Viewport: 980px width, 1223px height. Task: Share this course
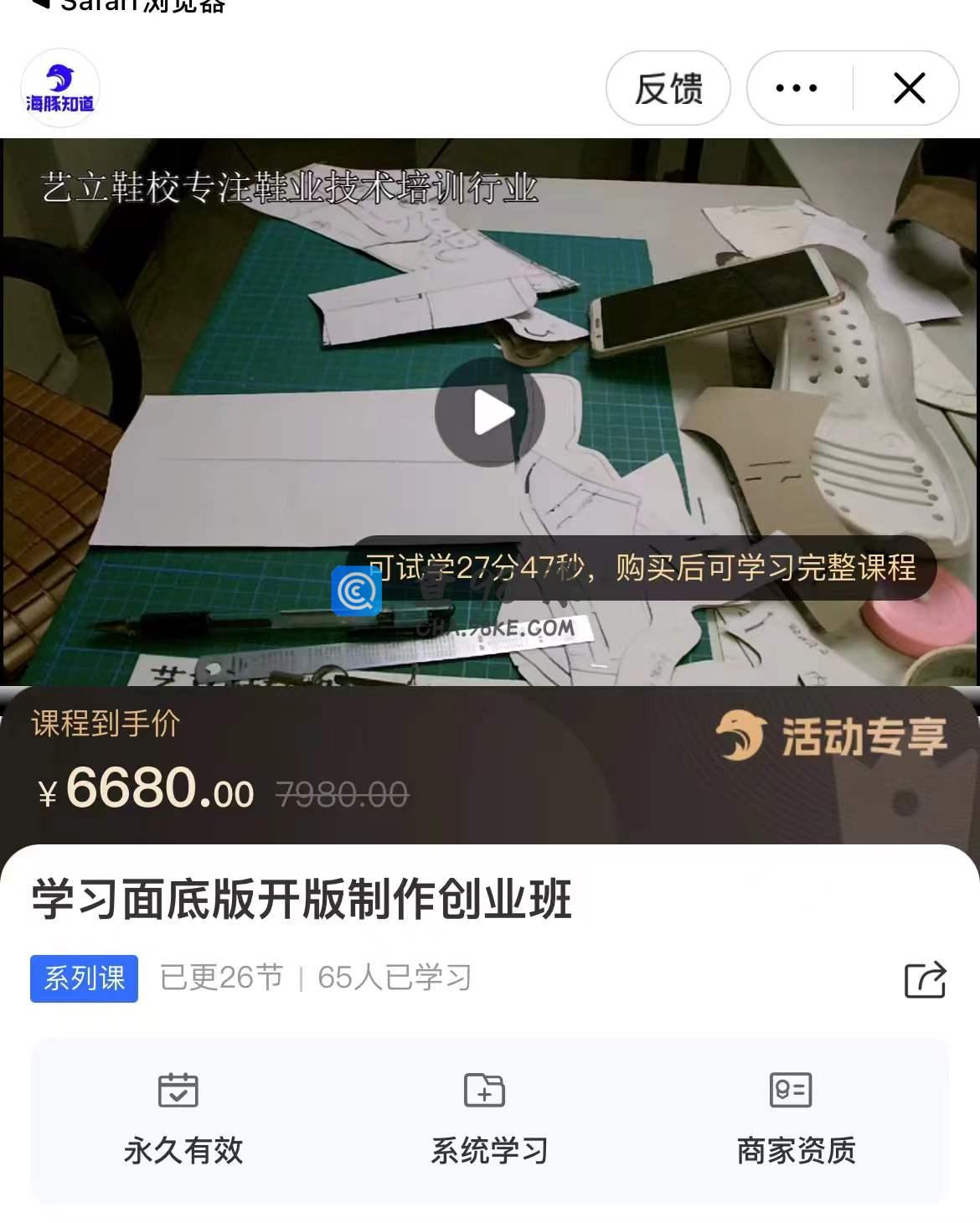[x=925, y=978]
